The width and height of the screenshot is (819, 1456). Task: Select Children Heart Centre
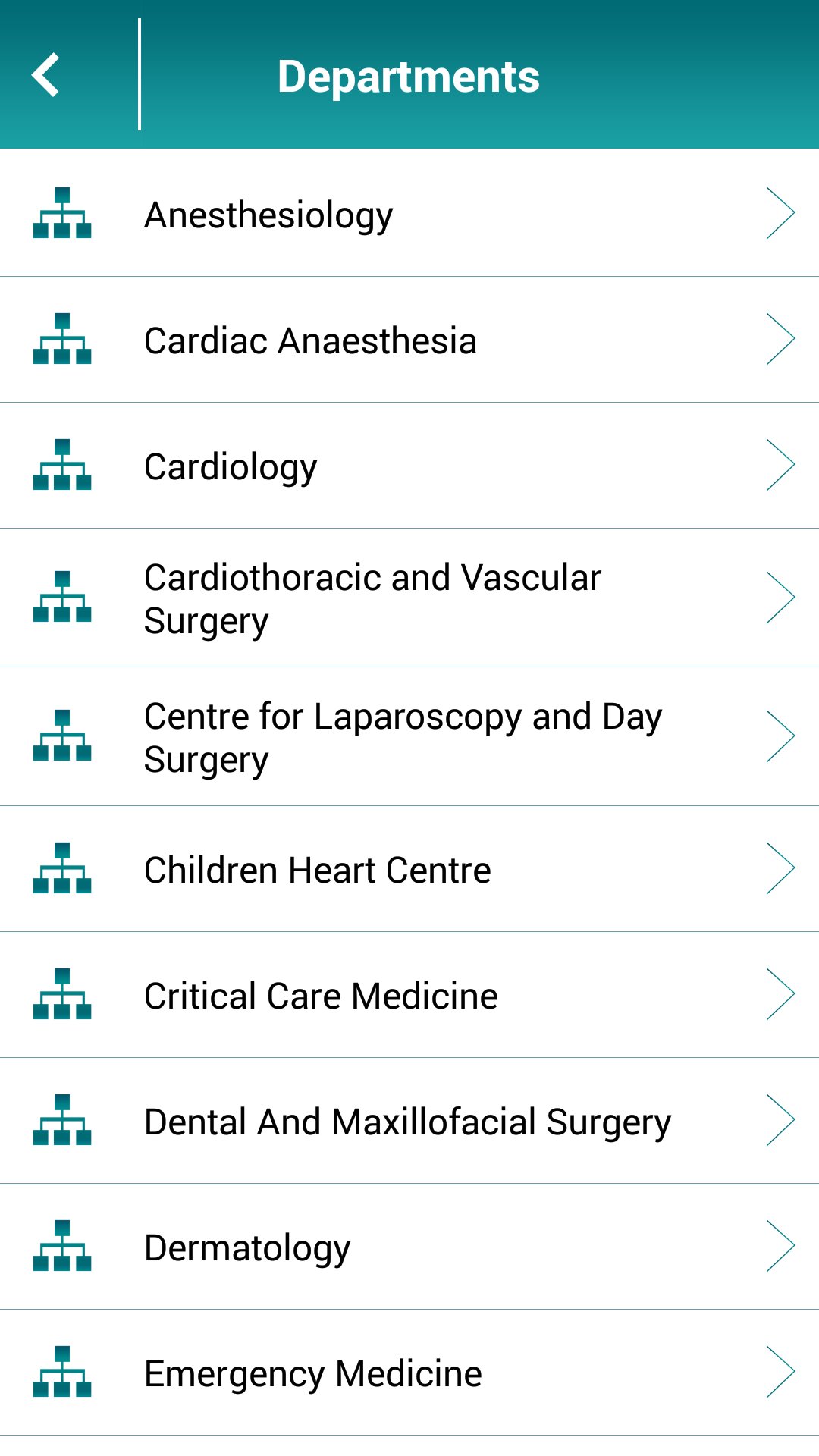(409, 869)
